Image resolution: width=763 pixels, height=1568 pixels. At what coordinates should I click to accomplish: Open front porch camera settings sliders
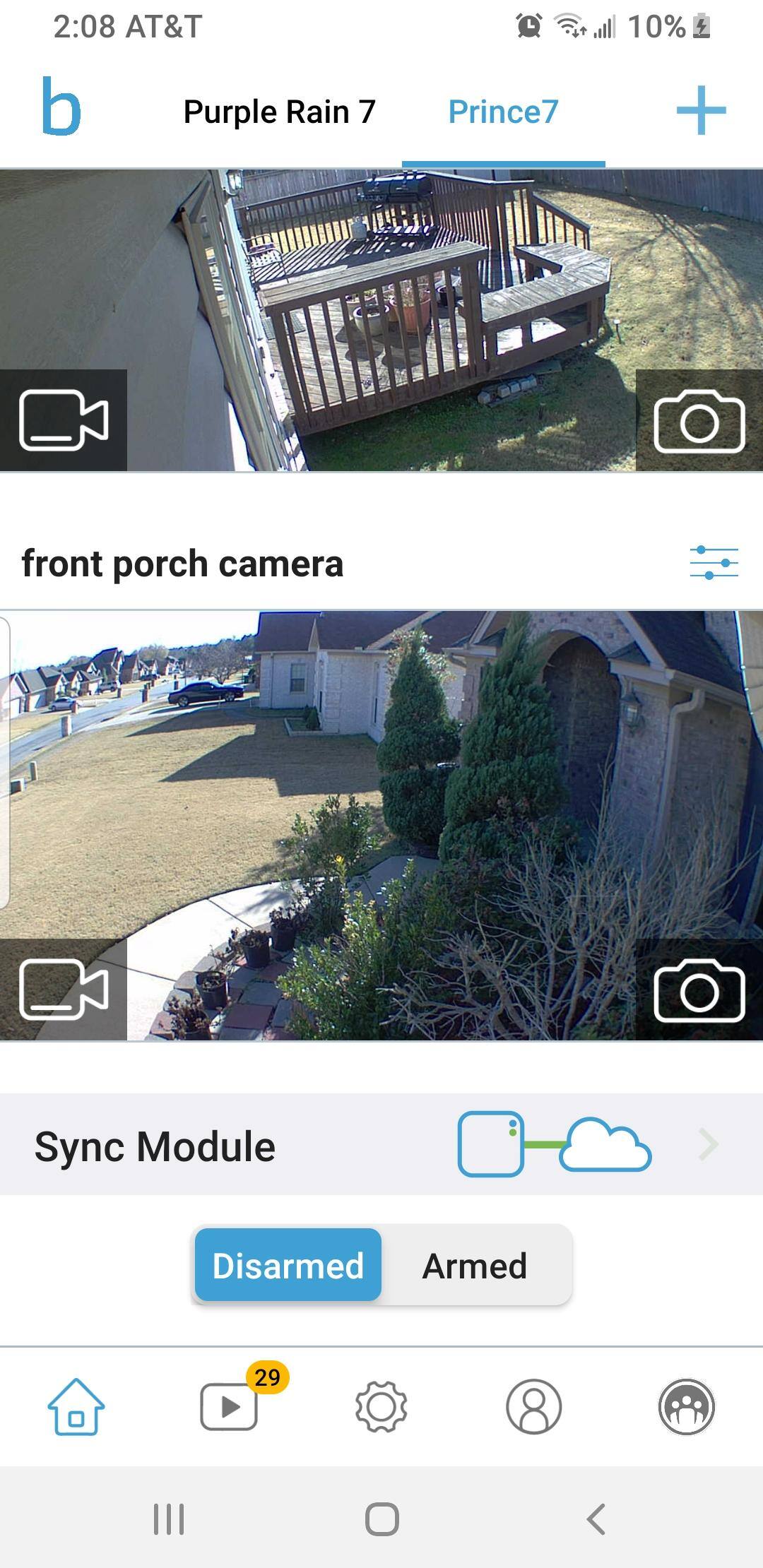pos(714,563)
